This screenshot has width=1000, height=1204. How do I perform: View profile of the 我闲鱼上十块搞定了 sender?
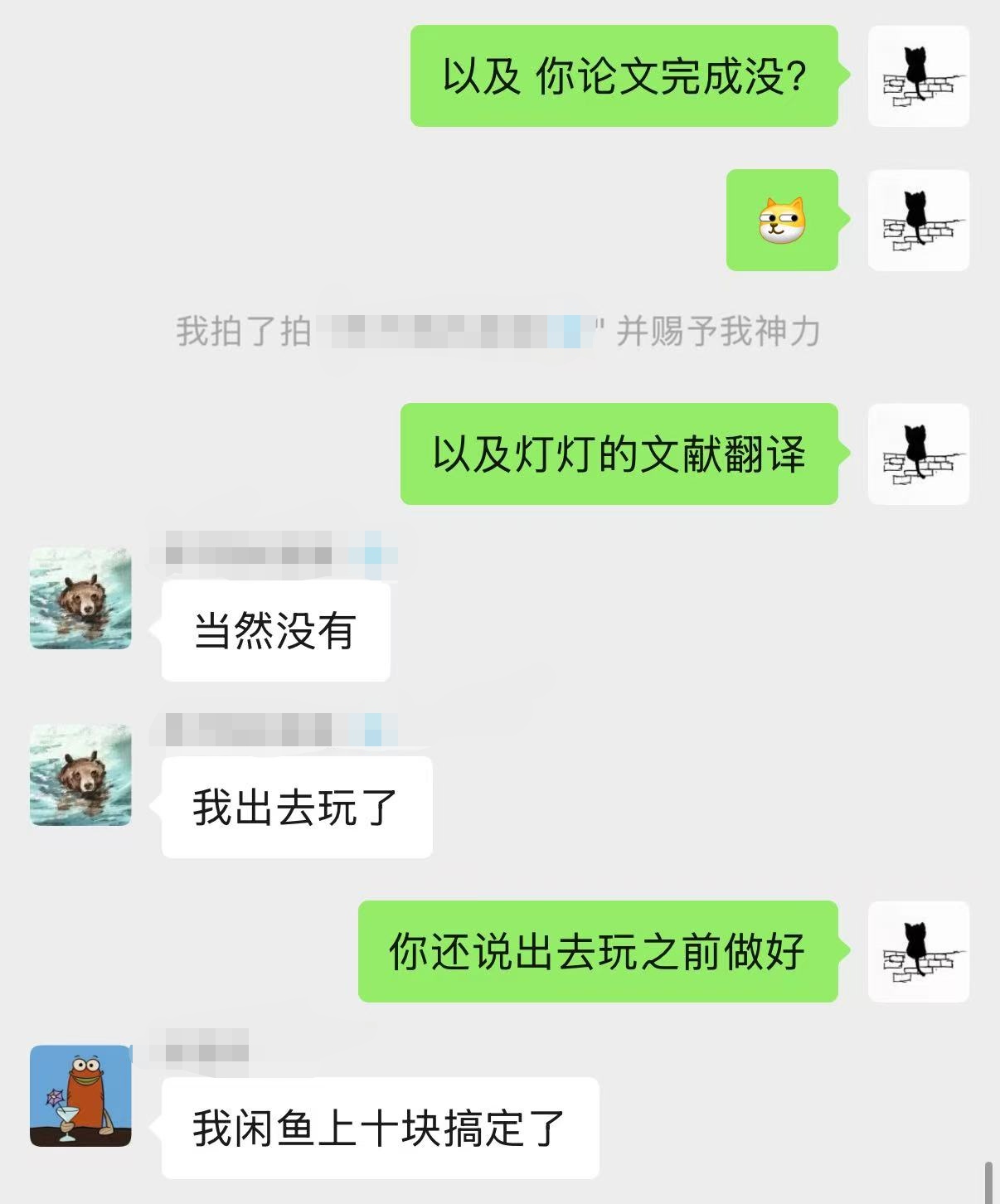pyautogui.click(x=80, y=1095)
